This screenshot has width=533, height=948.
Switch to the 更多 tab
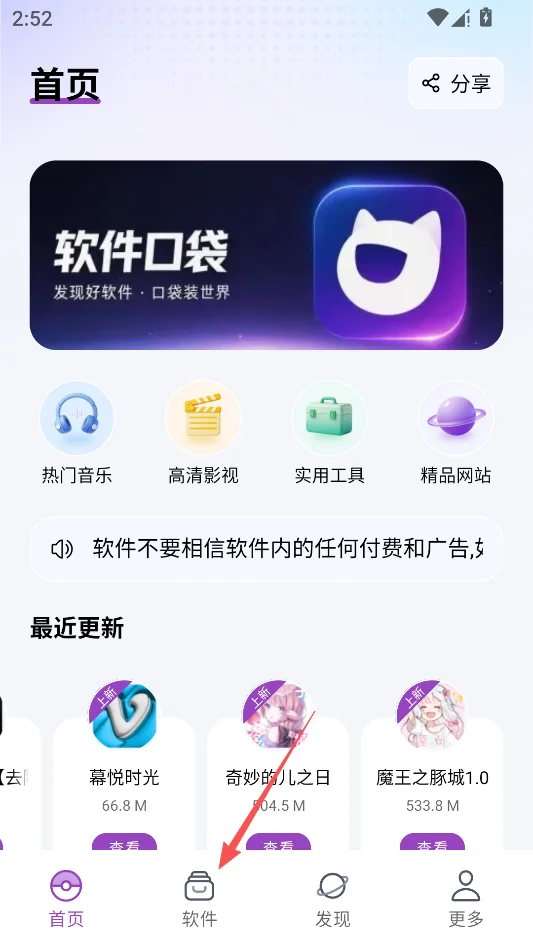pos(466,899)
